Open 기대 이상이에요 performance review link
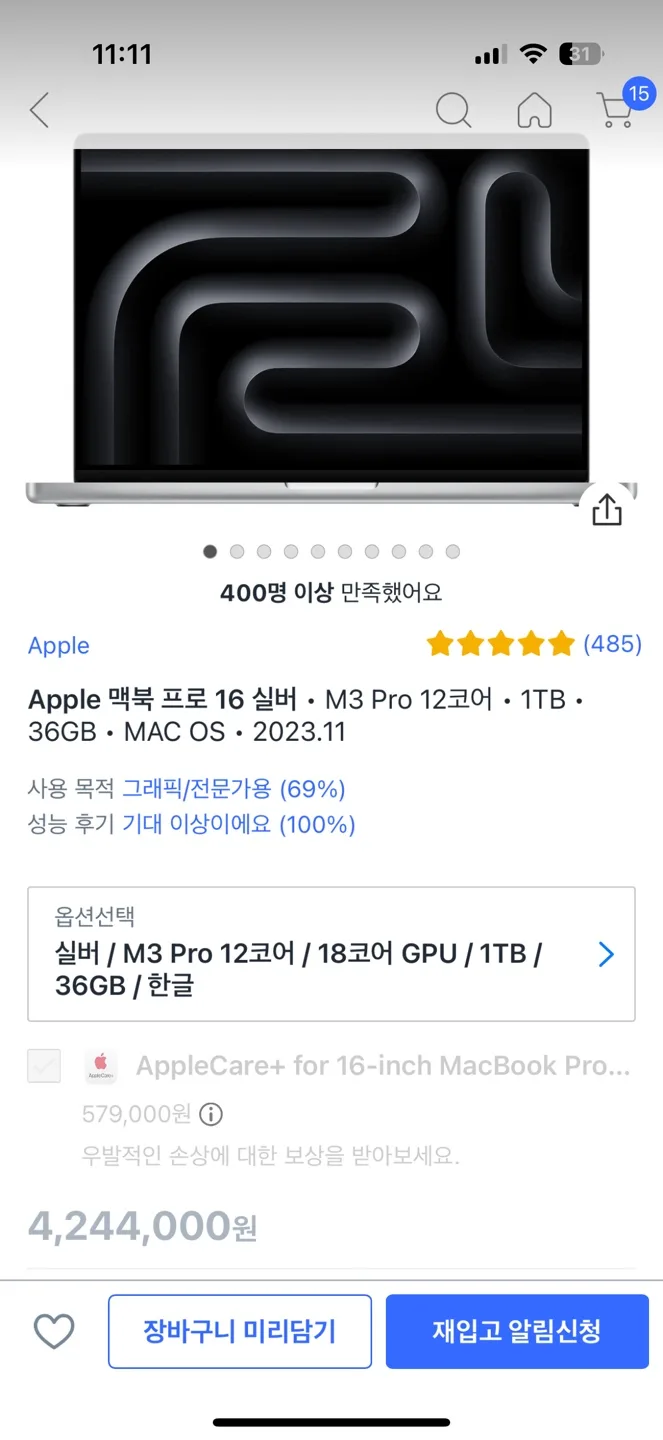The height and width of the screenshot is (1440, 663). pyautogui.click(x=238, y=824)
